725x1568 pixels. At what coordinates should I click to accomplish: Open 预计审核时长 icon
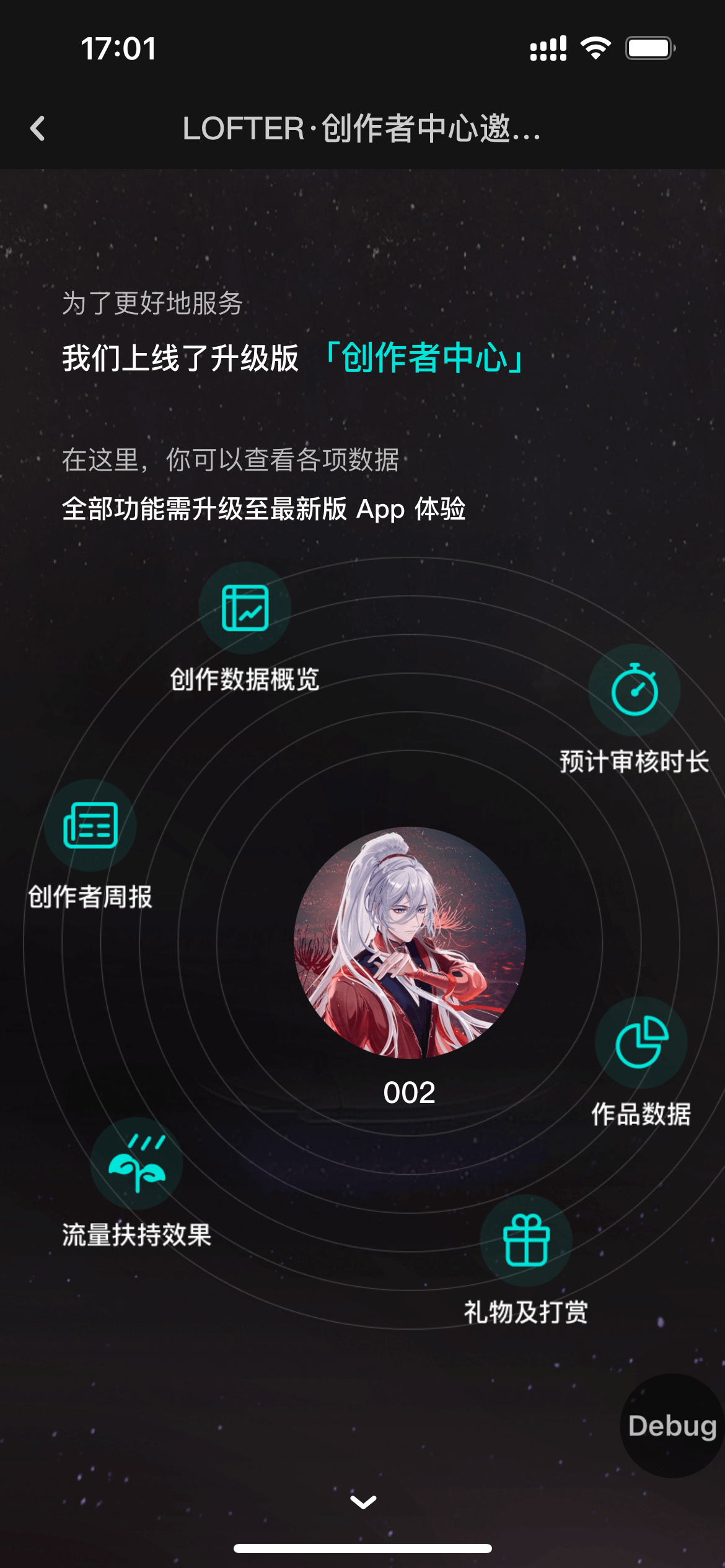click(x=634, y=690)
